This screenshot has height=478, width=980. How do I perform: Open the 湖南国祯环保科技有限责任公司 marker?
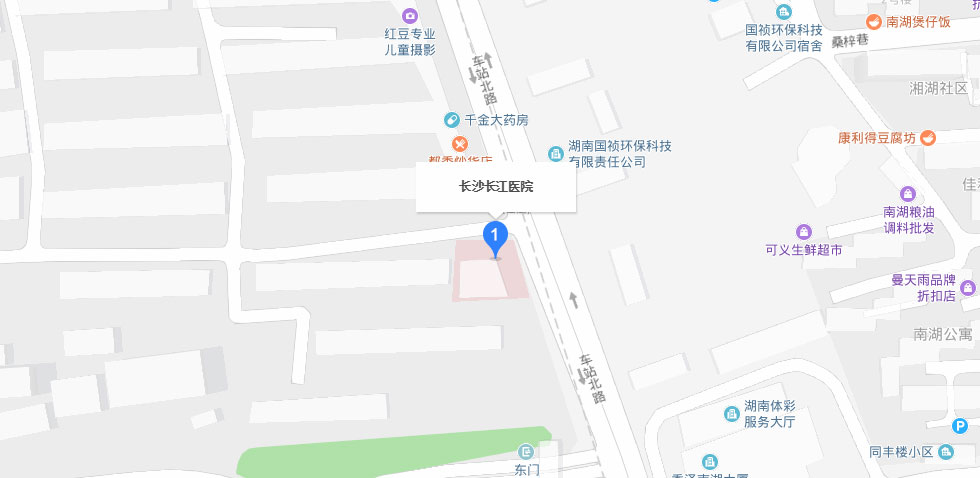[x=555, y=153]
